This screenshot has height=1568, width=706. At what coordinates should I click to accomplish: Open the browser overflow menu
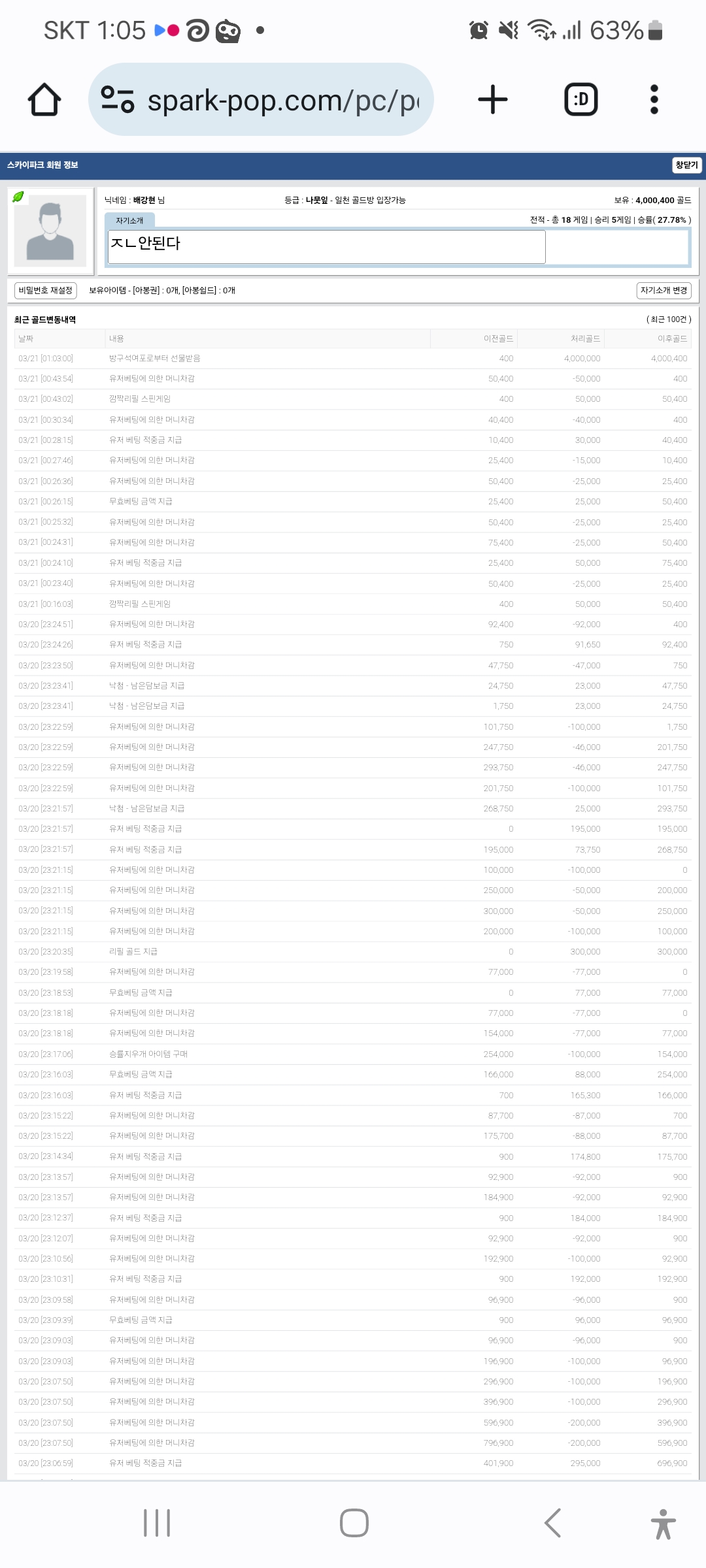click(654, 100)
